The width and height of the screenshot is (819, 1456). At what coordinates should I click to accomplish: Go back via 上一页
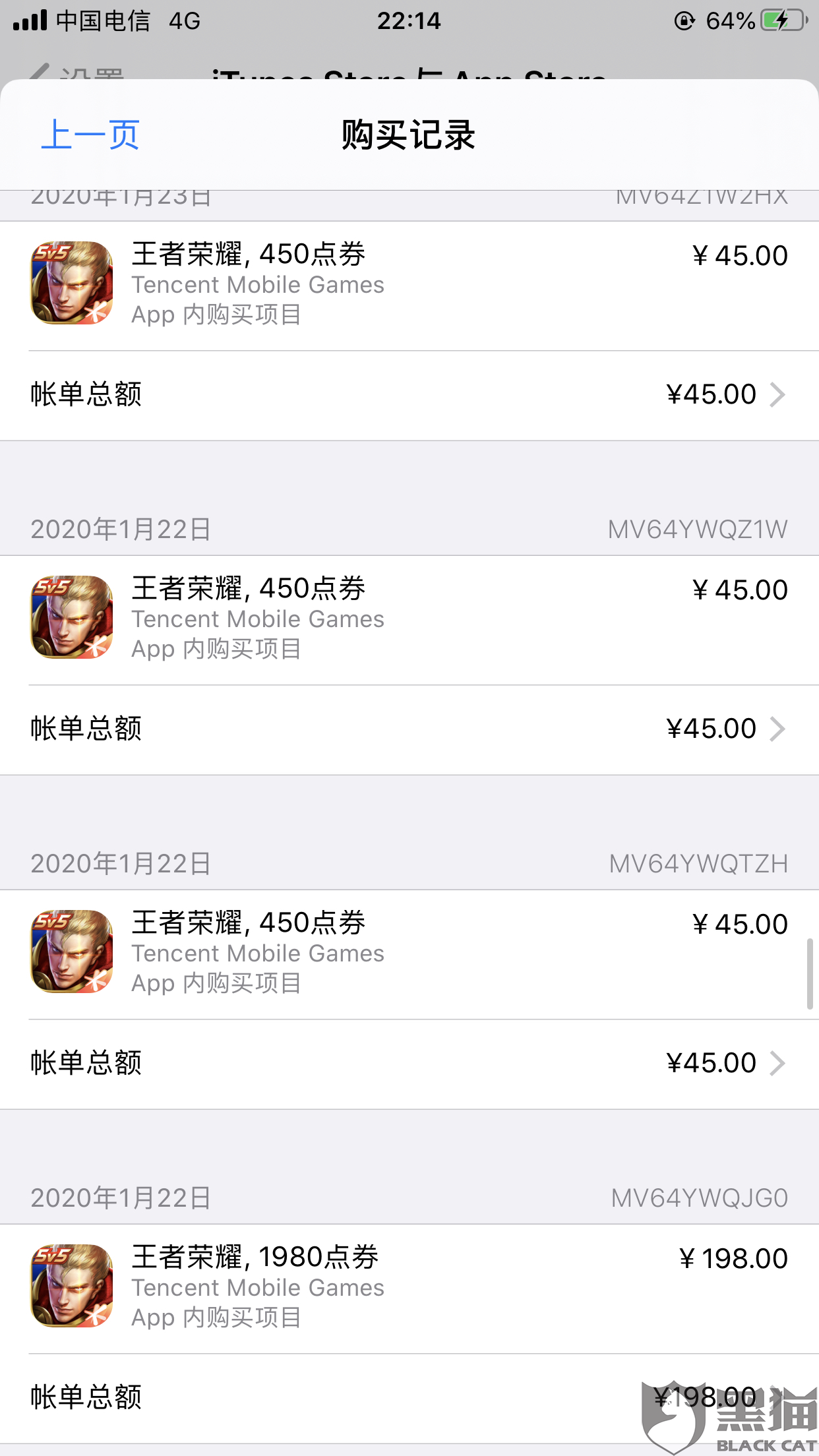click(90, 135)
